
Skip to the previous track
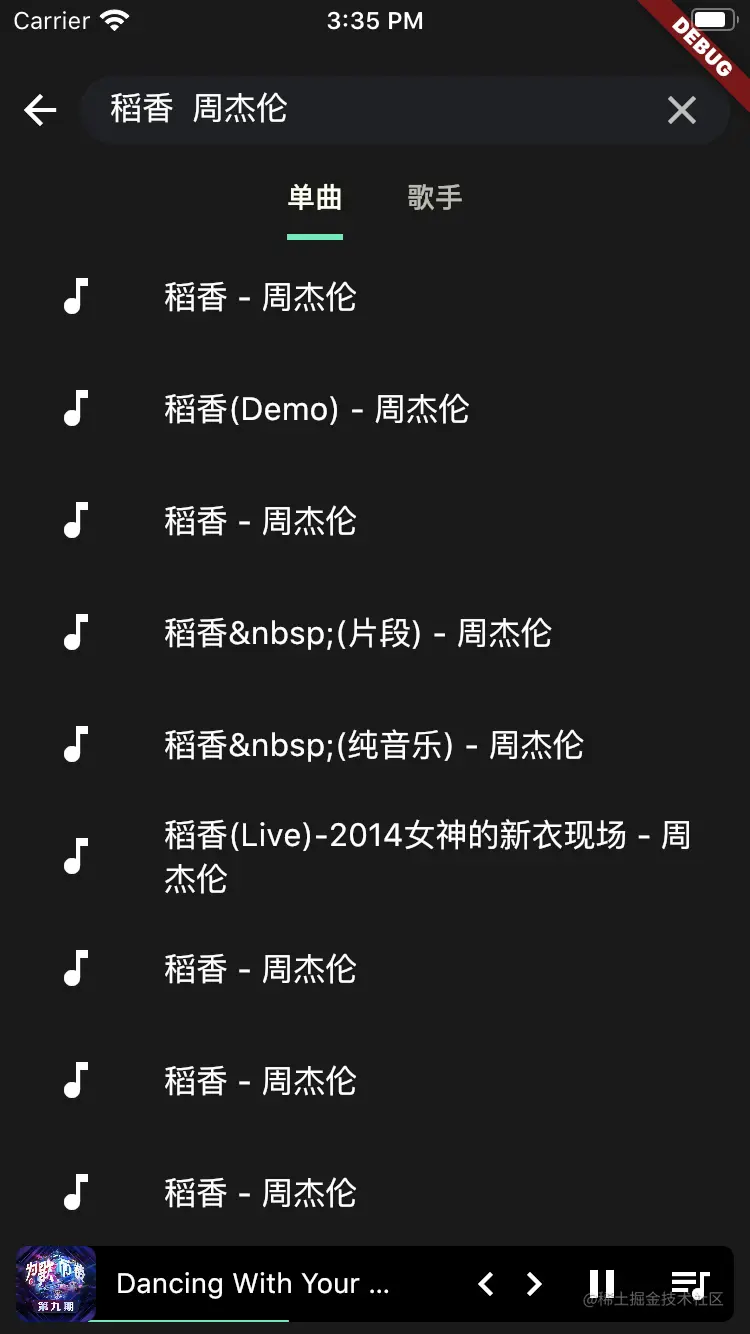tap(486, 1284)
